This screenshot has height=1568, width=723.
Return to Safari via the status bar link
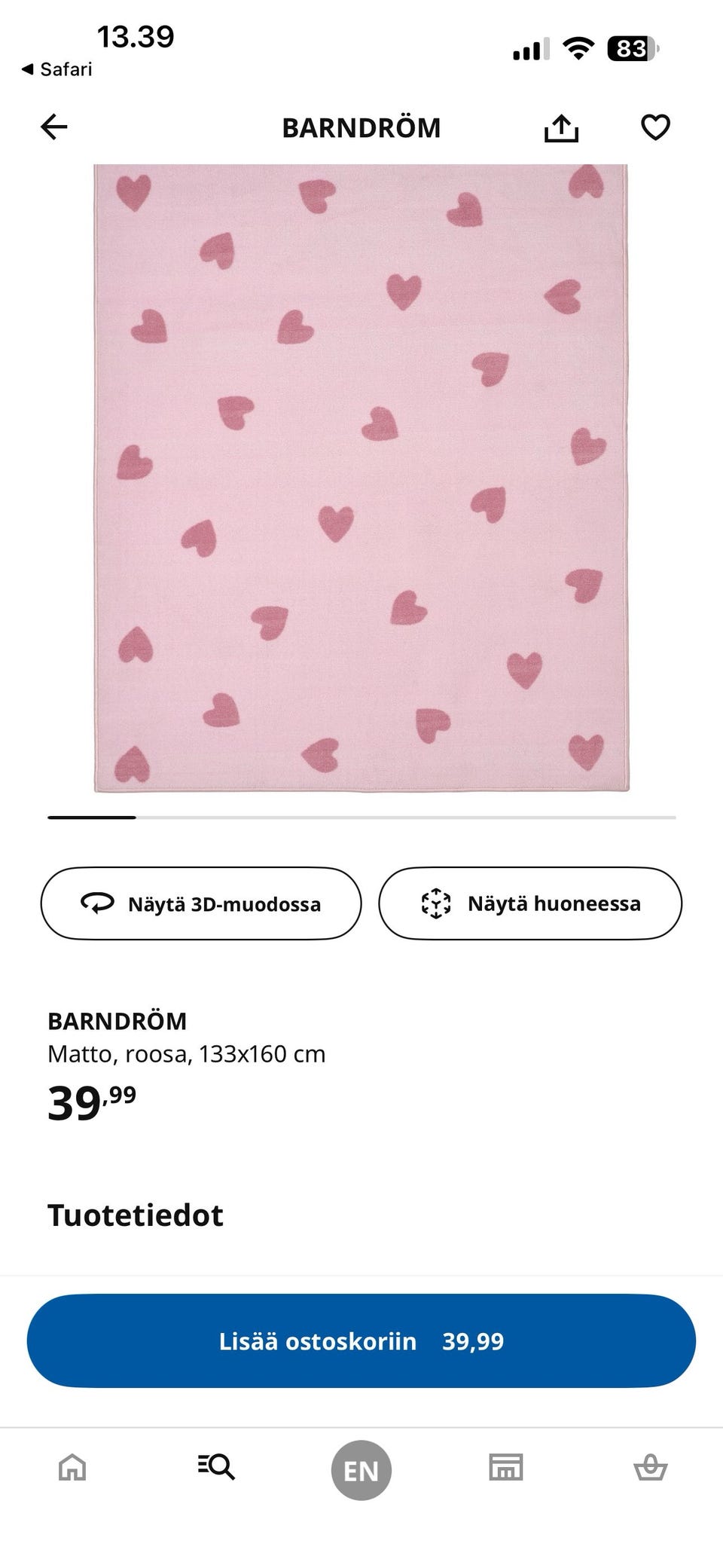click(57, 69)
